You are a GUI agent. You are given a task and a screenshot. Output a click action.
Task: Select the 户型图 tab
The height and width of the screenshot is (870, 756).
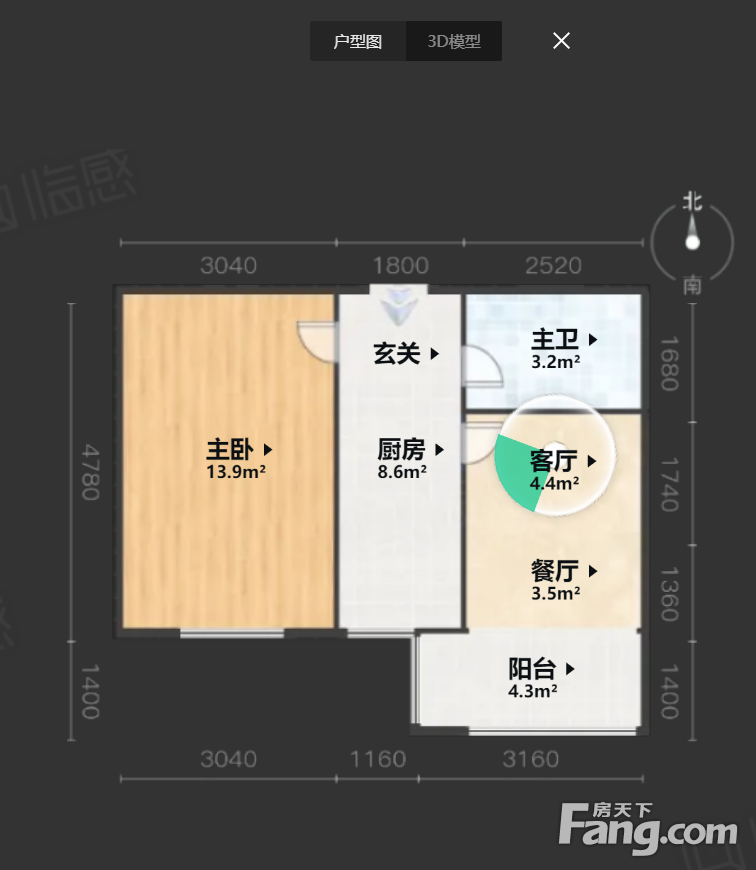358,42
